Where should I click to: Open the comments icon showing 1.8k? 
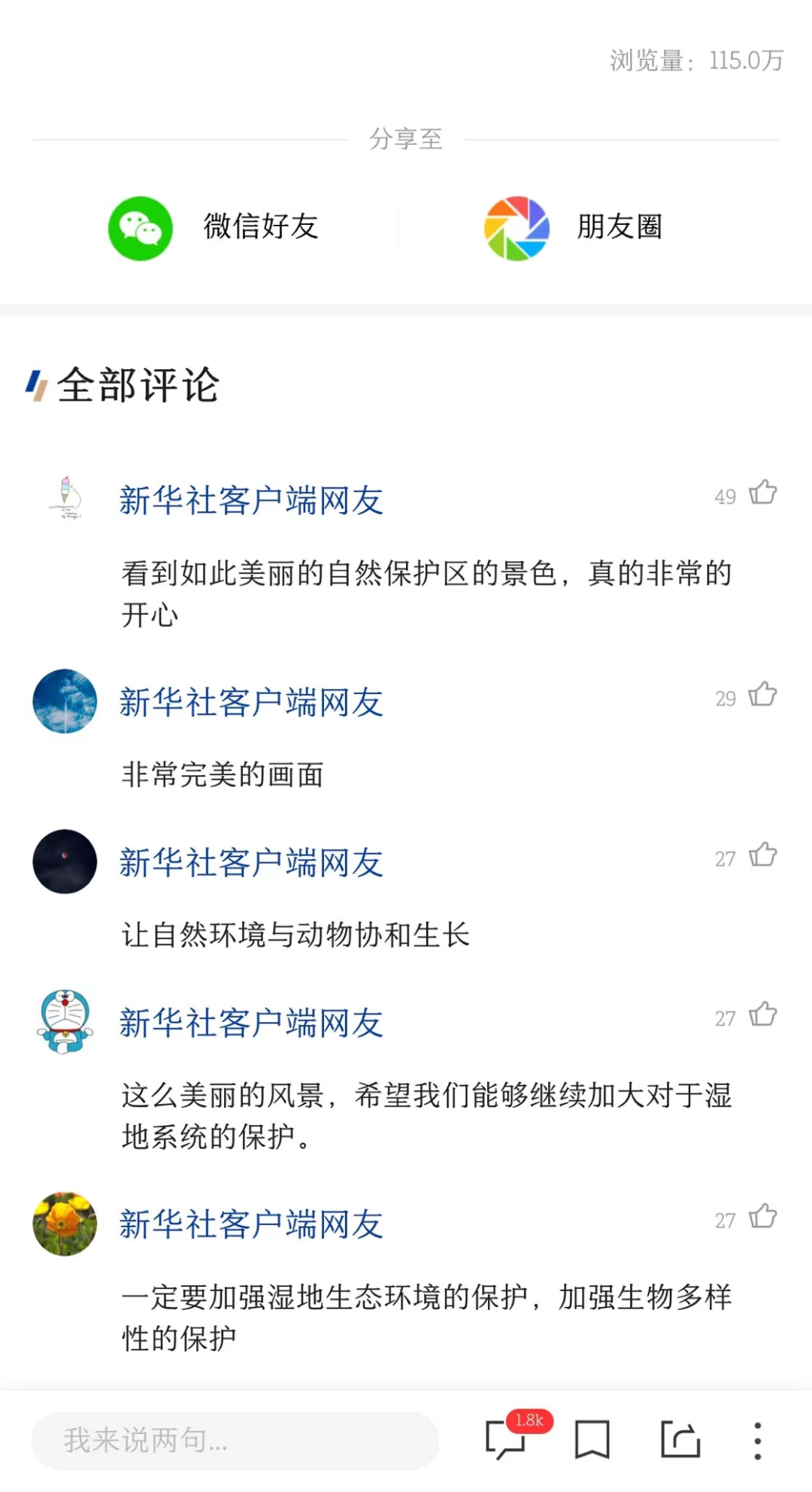pos(506,1439)
